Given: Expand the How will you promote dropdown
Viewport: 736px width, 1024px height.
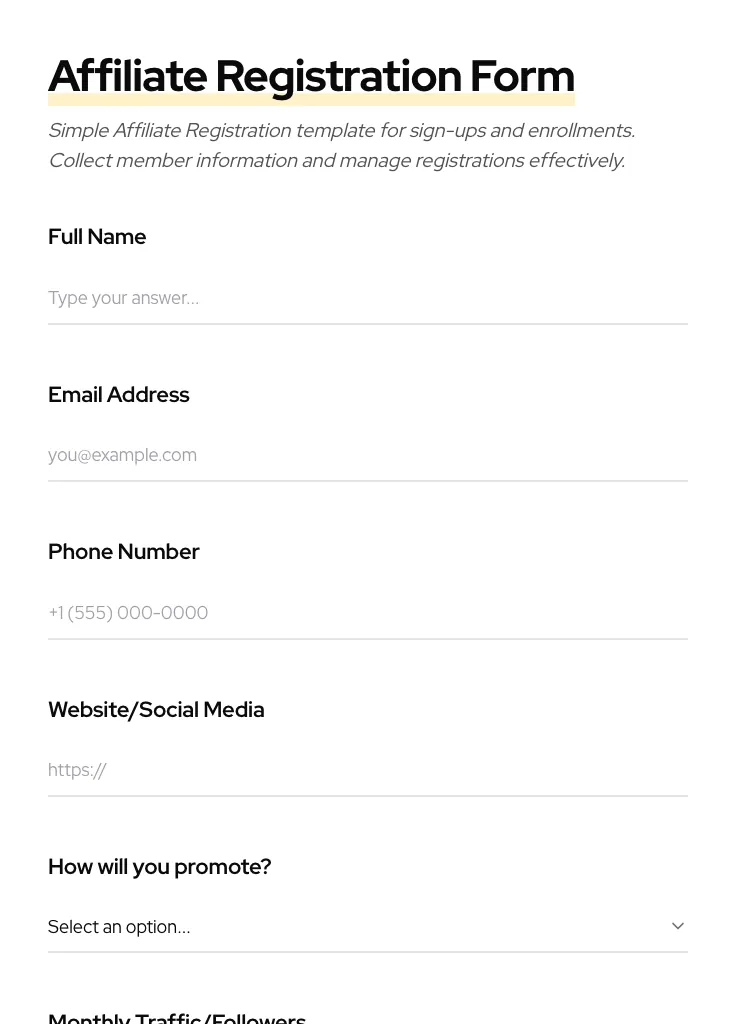Looking at the screenshot, I should point(367,927).
